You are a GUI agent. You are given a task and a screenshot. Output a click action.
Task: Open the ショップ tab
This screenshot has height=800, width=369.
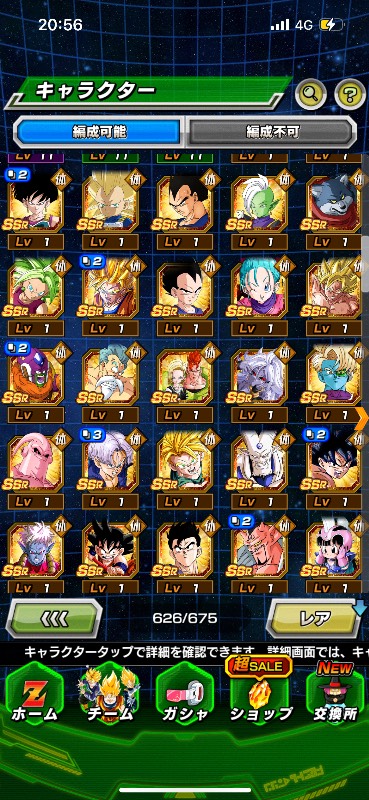(261, 697)
